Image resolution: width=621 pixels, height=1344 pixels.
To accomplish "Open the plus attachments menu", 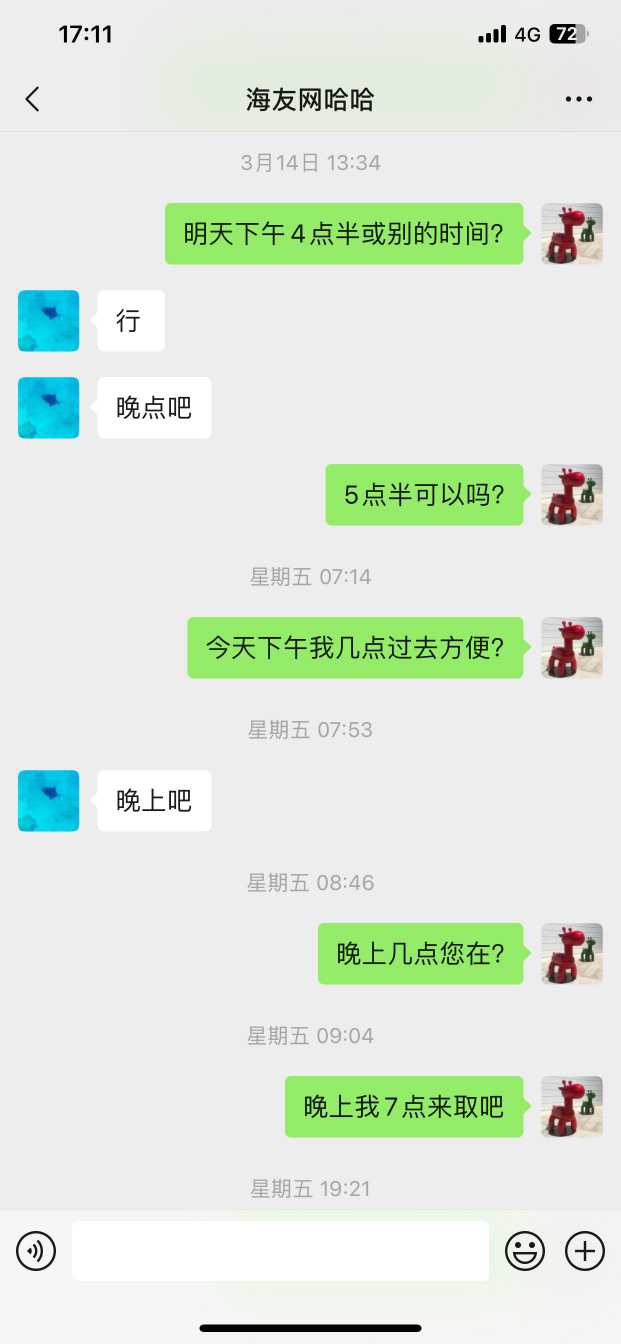I will click(x=585, y=1251).
